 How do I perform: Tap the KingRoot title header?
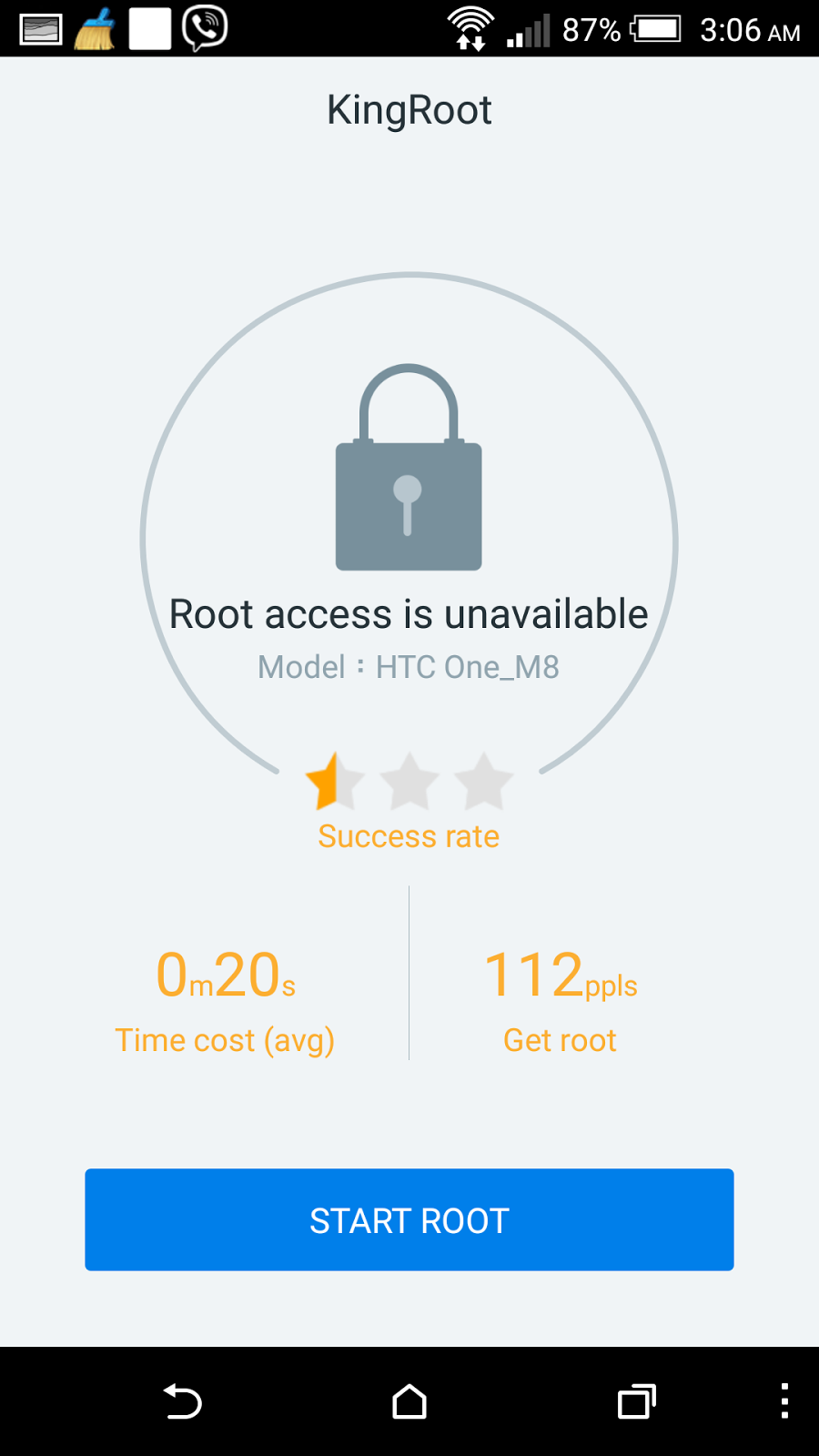[x=409, y=109]
